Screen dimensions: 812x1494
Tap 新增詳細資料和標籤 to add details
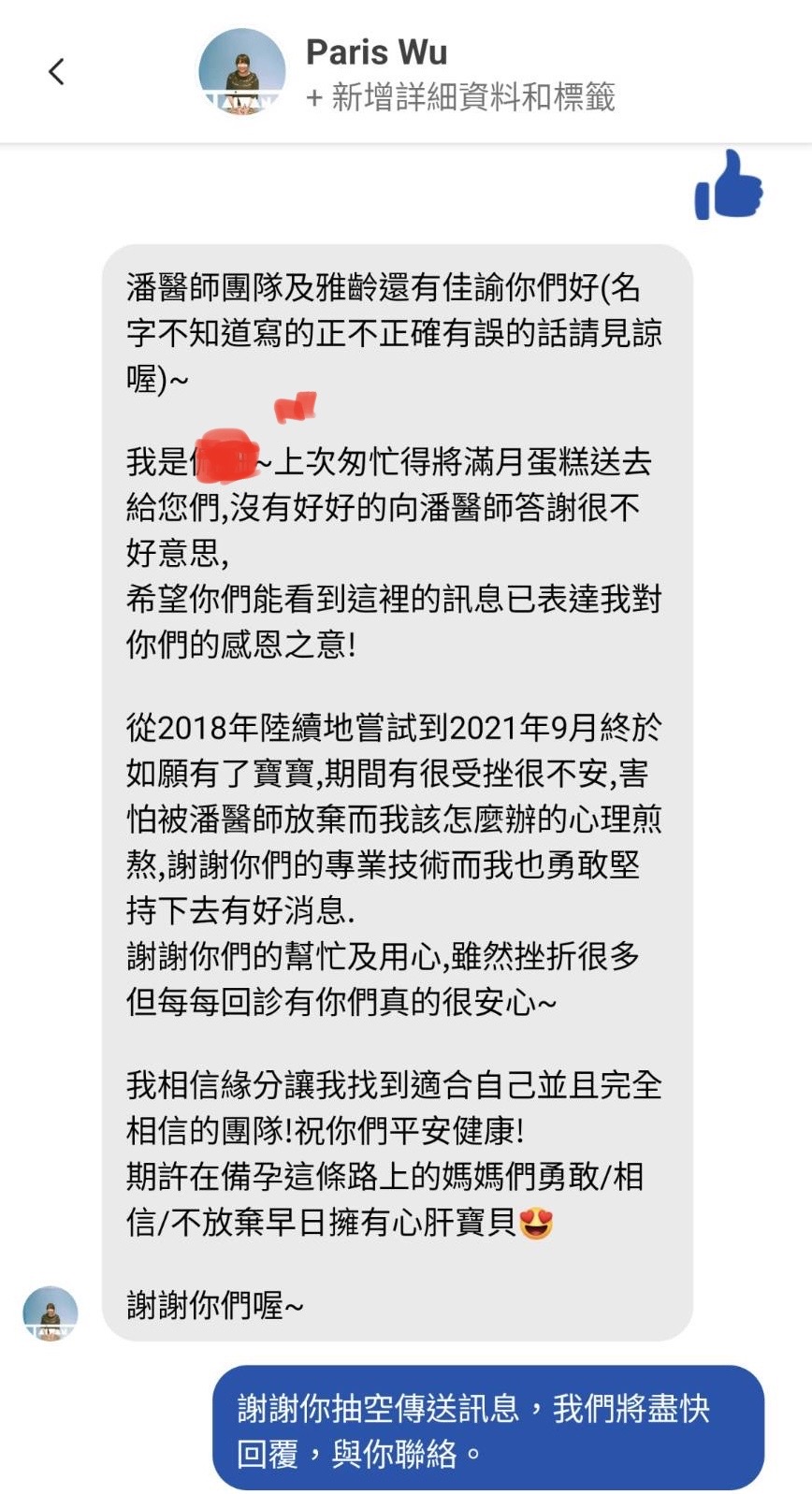(x=460, y=97)
